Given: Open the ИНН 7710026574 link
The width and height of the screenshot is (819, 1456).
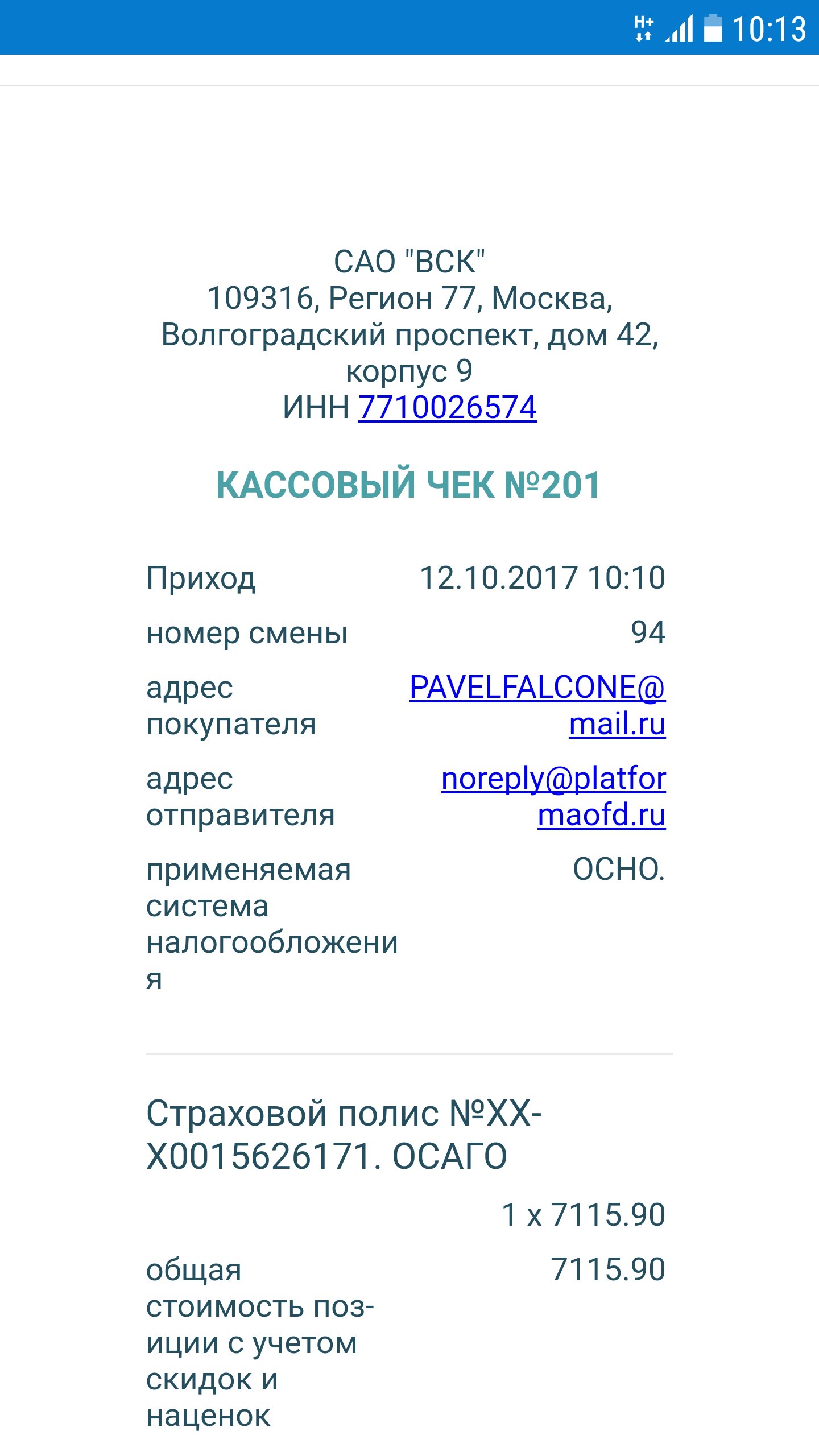Looking at the screenshot, I should [x=447, y=407].
